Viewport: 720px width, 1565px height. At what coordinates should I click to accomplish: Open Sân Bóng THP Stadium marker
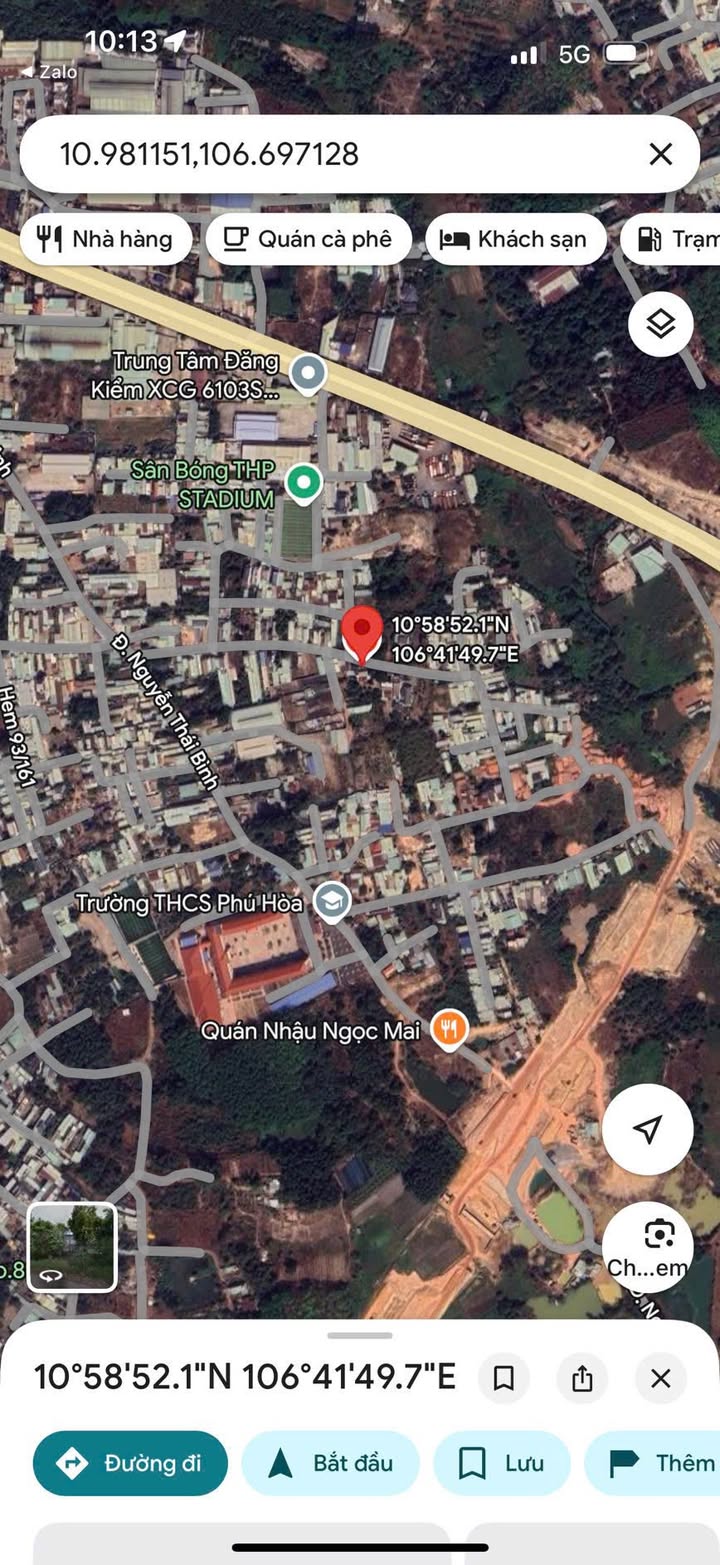point(302,482)
